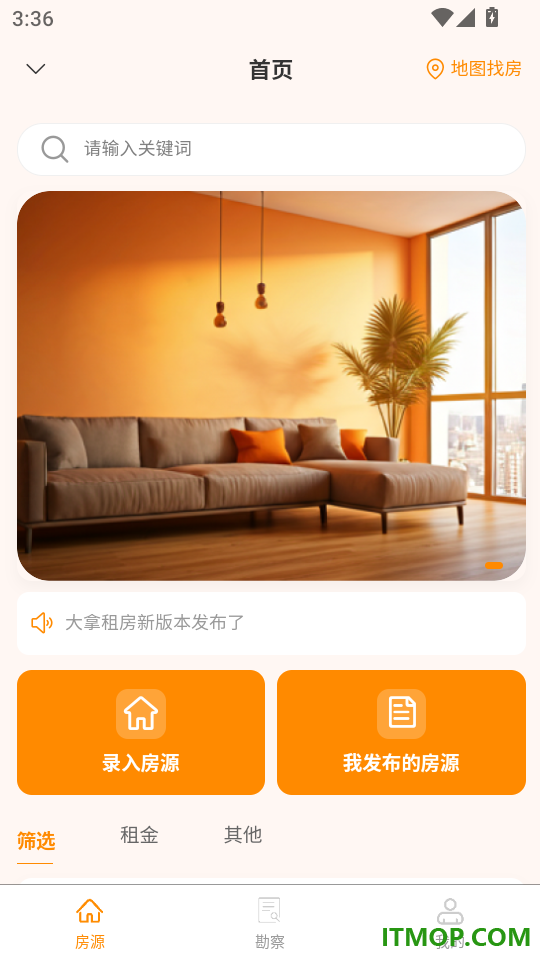Tap 录入房源 to add a listing
The width and height of the screenshot is (540, 960).
point(141,732)
